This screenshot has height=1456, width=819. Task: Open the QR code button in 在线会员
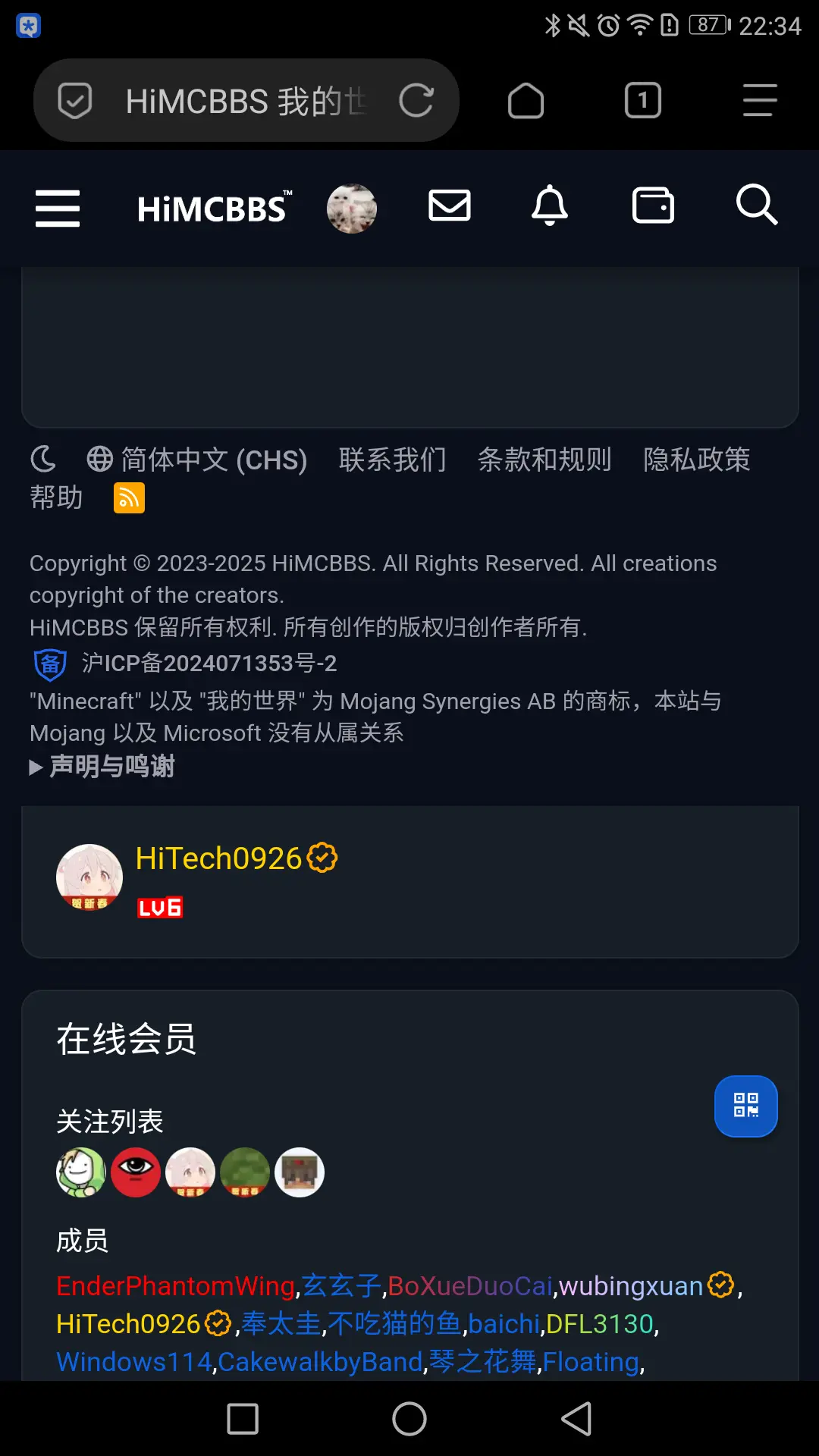[745, 1106]
